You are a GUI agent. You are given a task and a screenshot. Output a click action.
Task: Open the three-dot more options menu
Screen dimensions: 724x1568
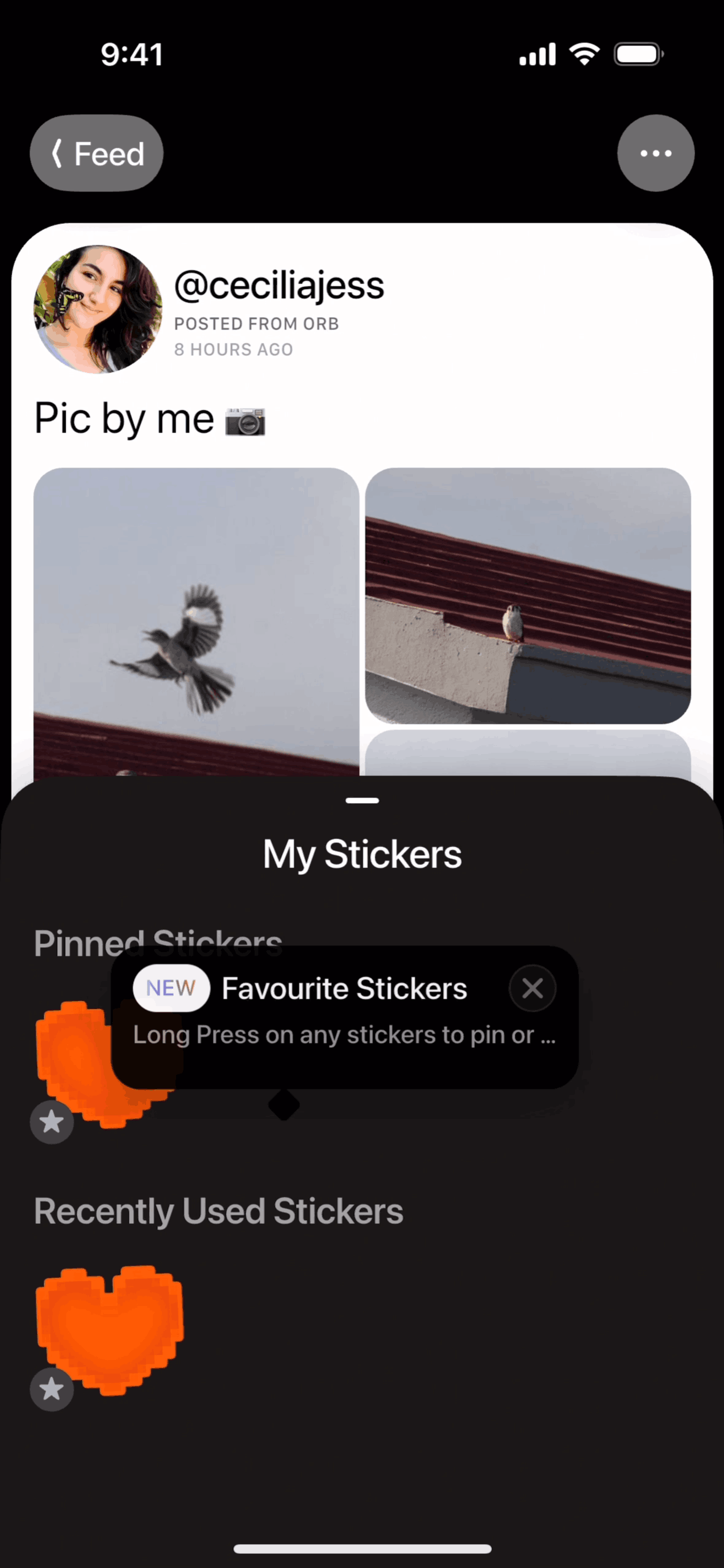(x=655, y=153)
